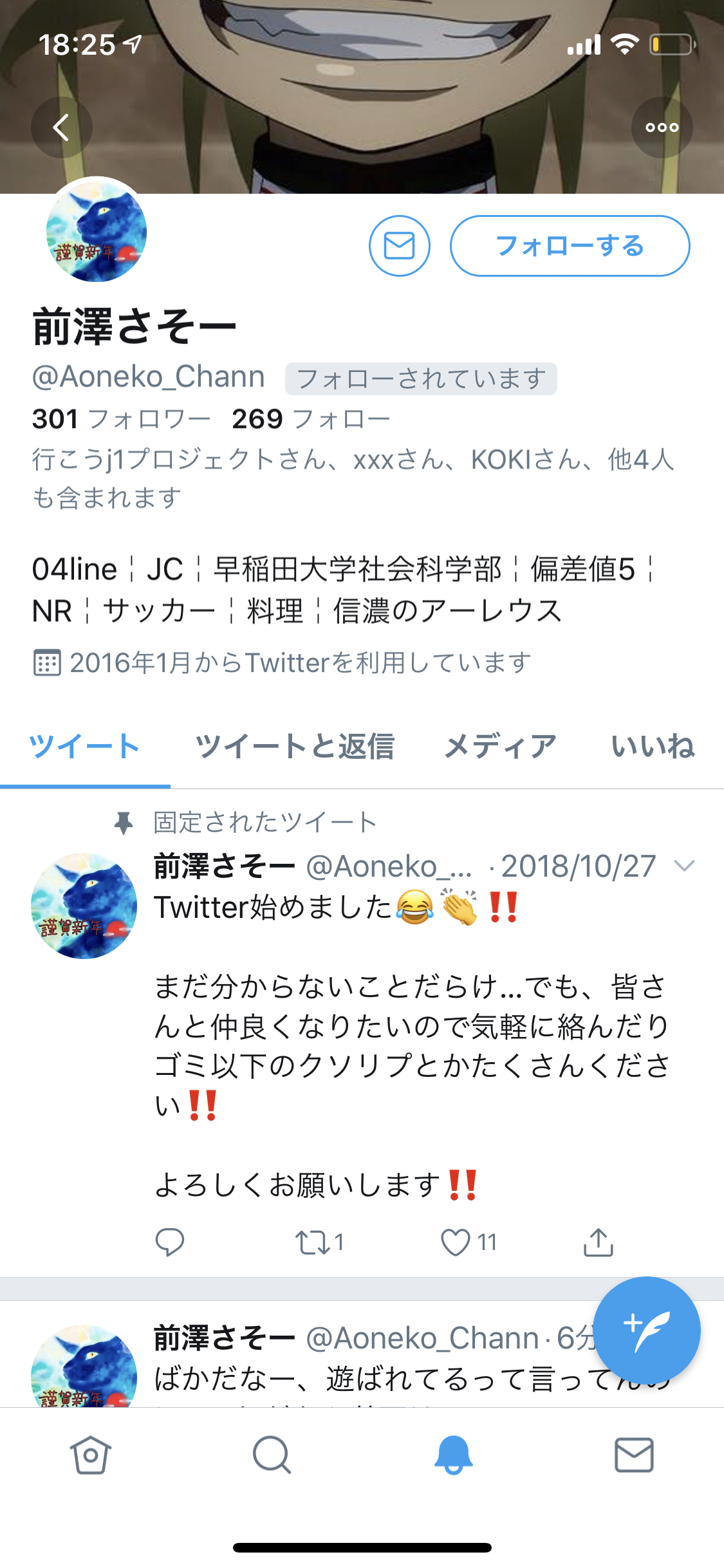Tap the フォローする button

[x=570, y=246]
